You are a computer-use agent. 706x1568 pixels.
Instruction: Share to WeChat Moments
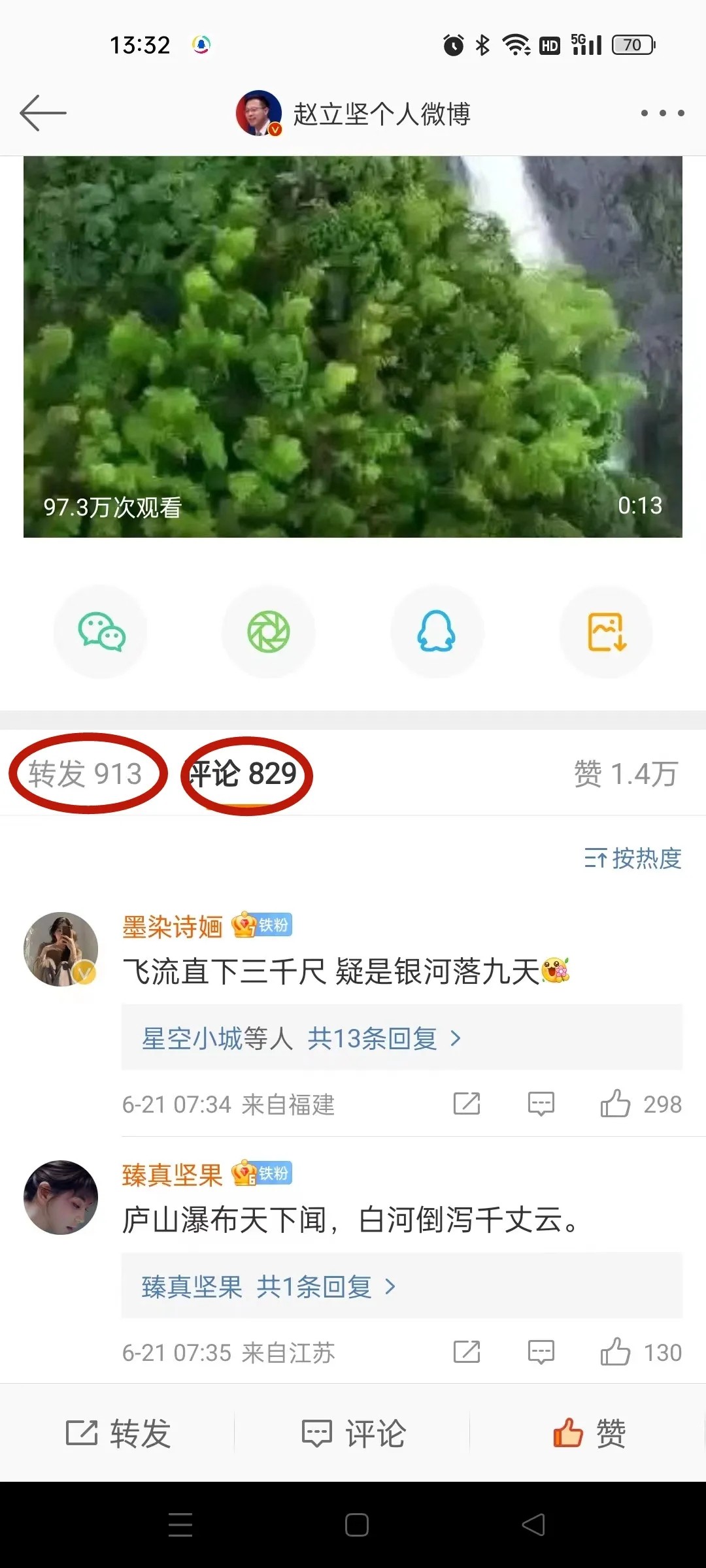pos(269,632)
